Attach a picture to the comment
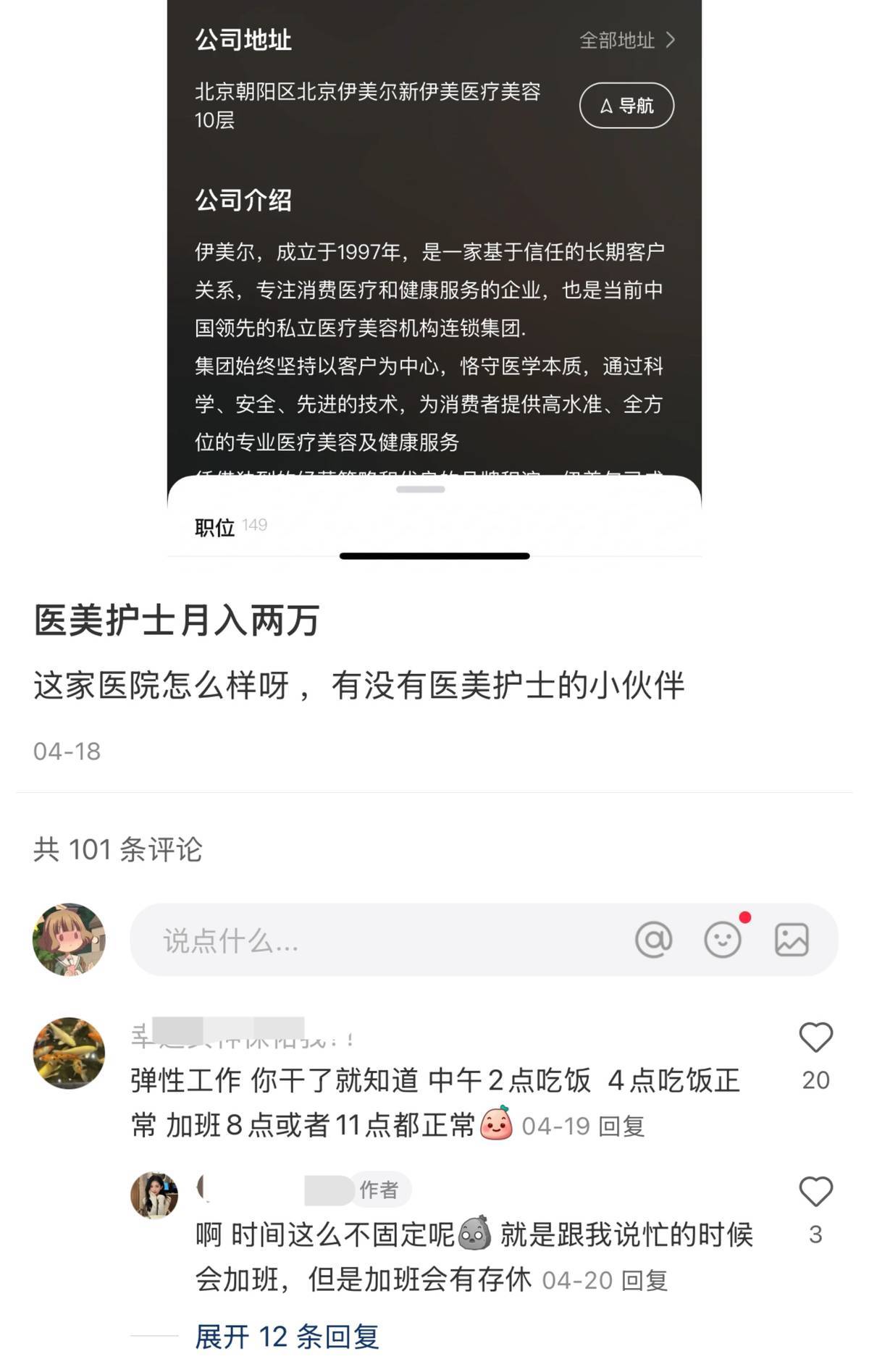This screenshot has height=1372, width=869. (x=791, y=940)
